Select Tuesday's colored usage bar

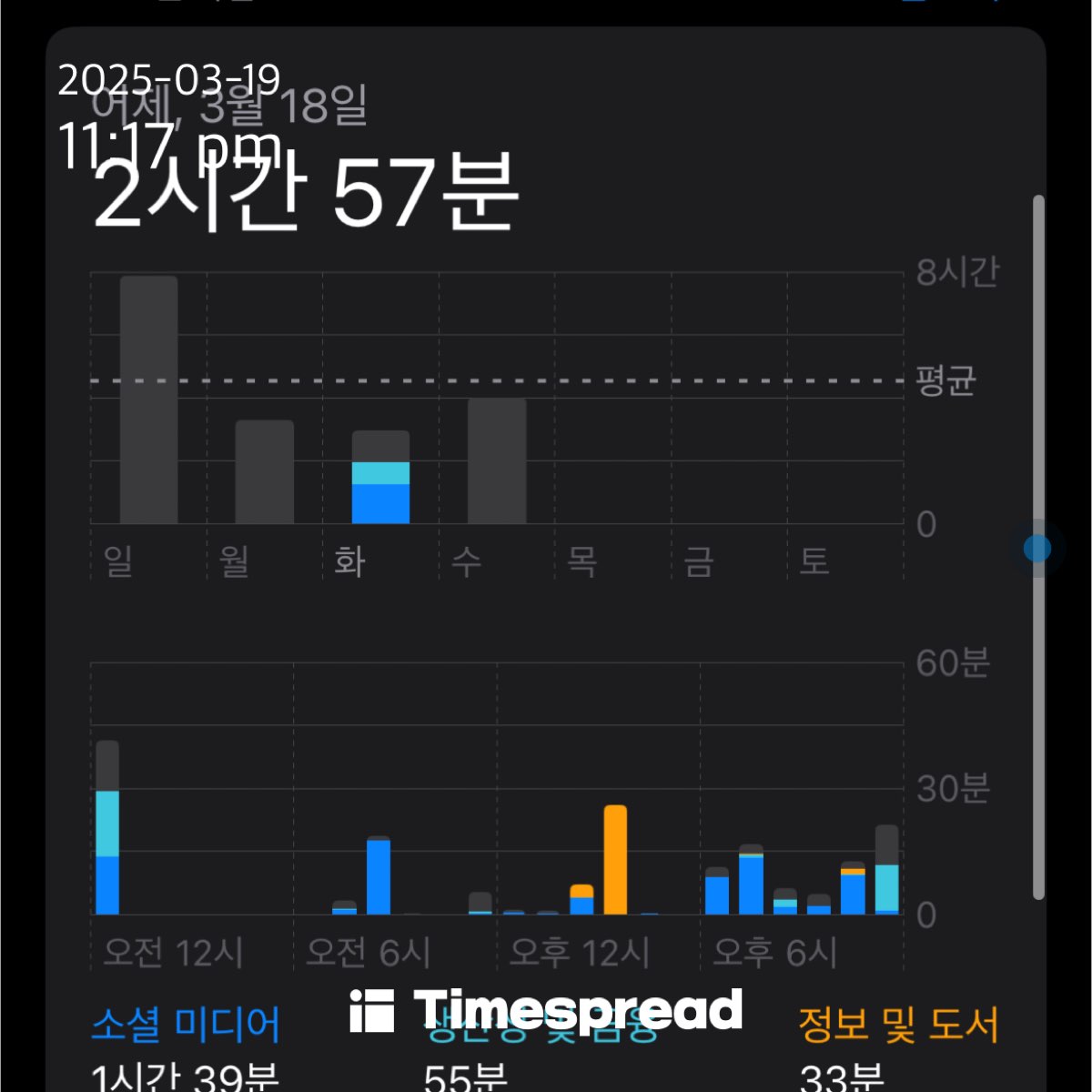380,478
